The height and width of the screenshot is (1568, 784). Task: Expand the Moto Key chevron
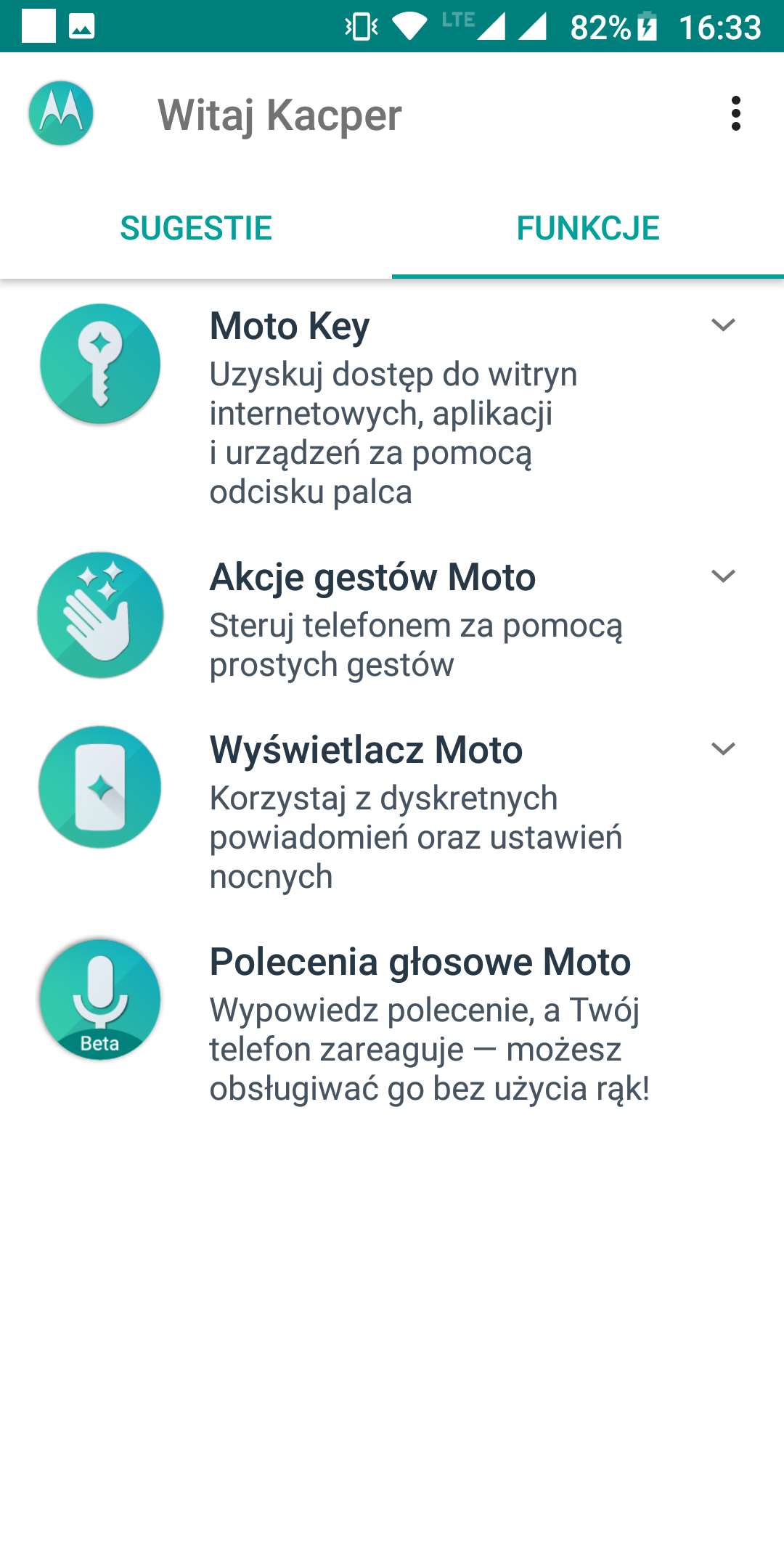coord(723,325)
